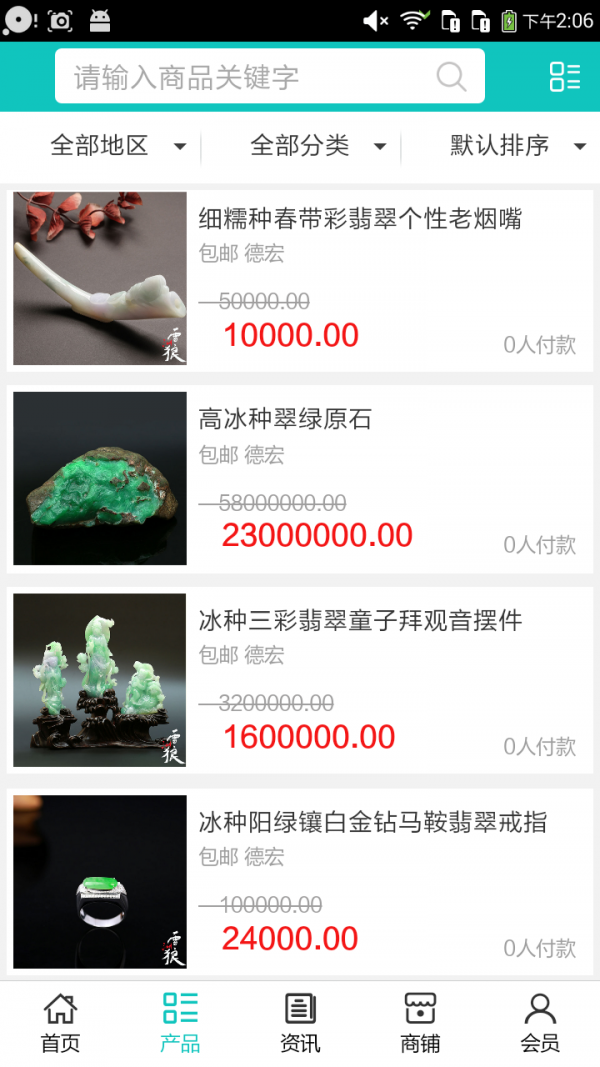Open the 默认排序 sort dropdown

point(517,146)
